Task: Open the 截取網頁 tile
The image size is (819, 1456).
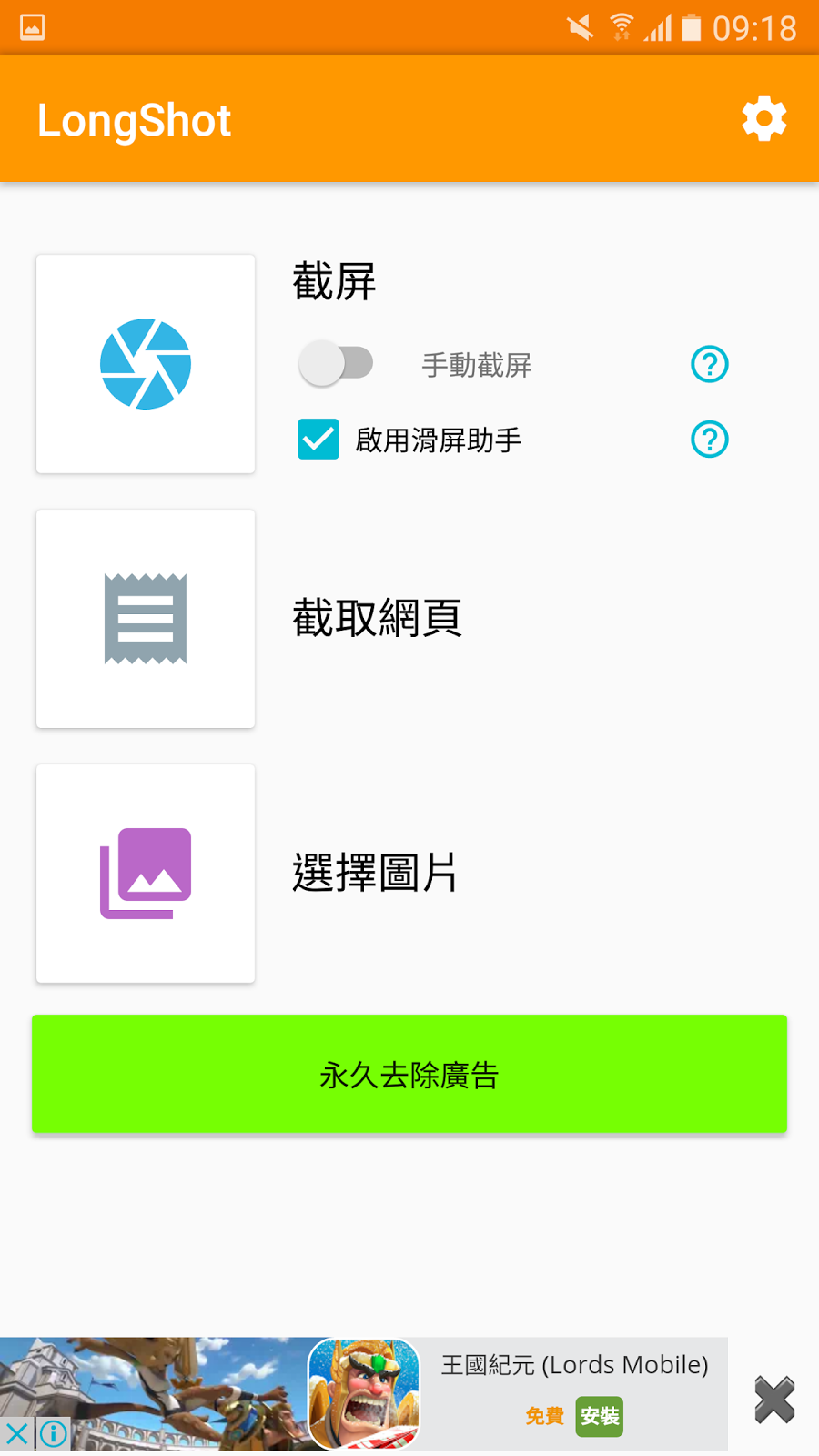Action: (x=146, y=619)
